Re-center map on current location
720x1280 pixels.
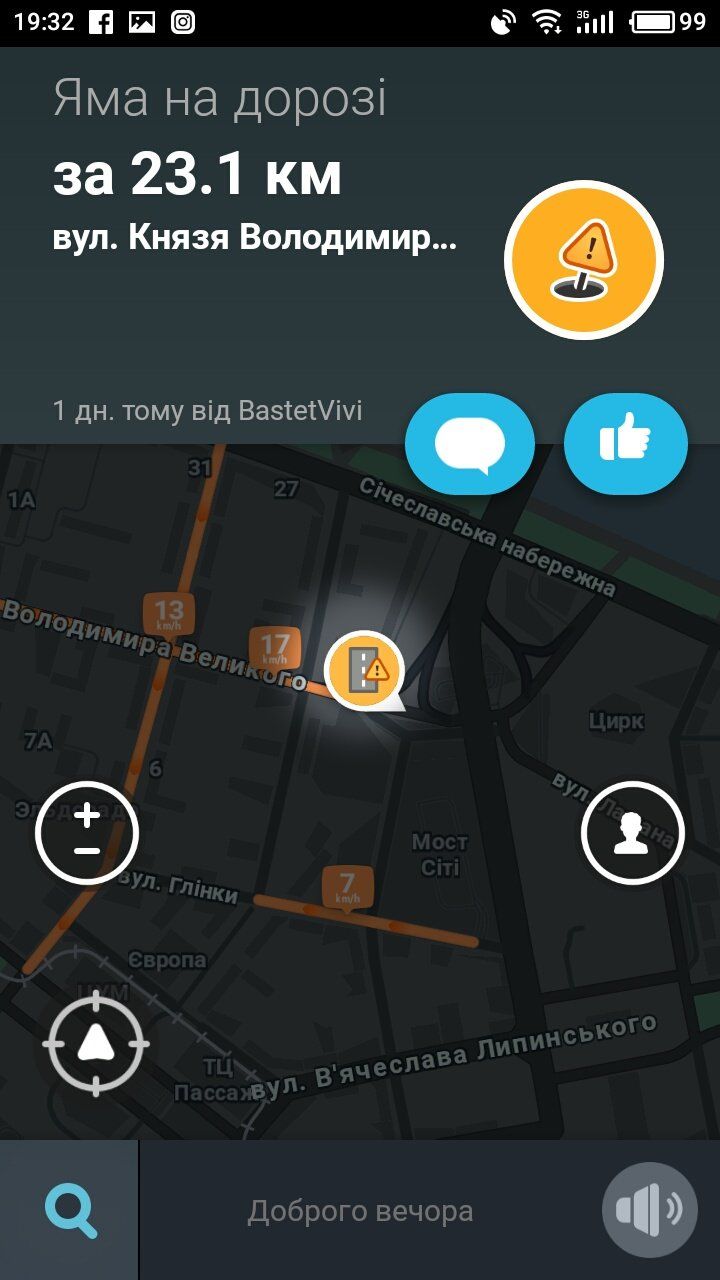96,1043
